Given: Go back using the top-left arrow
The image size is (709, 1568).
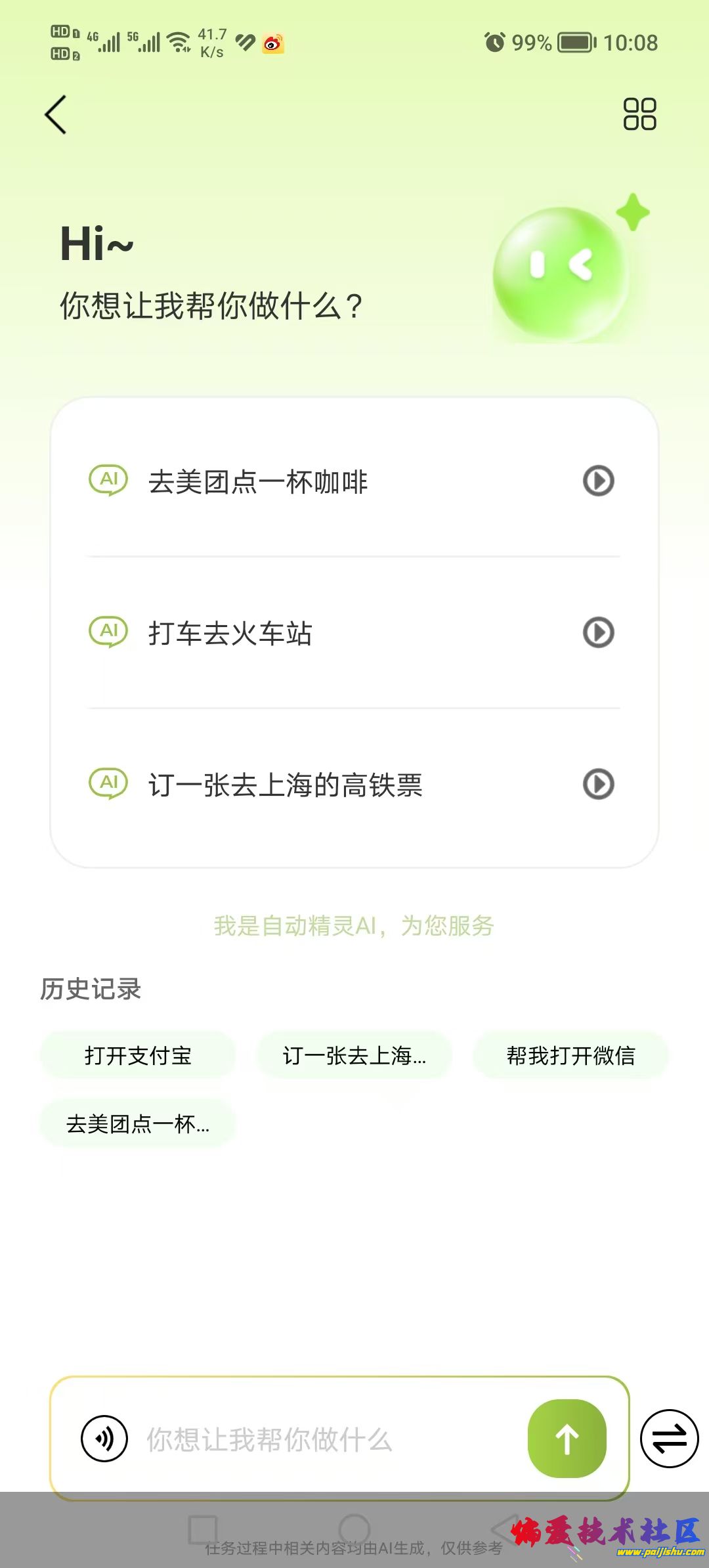Looking at the screenshot, I should point(56,114).
